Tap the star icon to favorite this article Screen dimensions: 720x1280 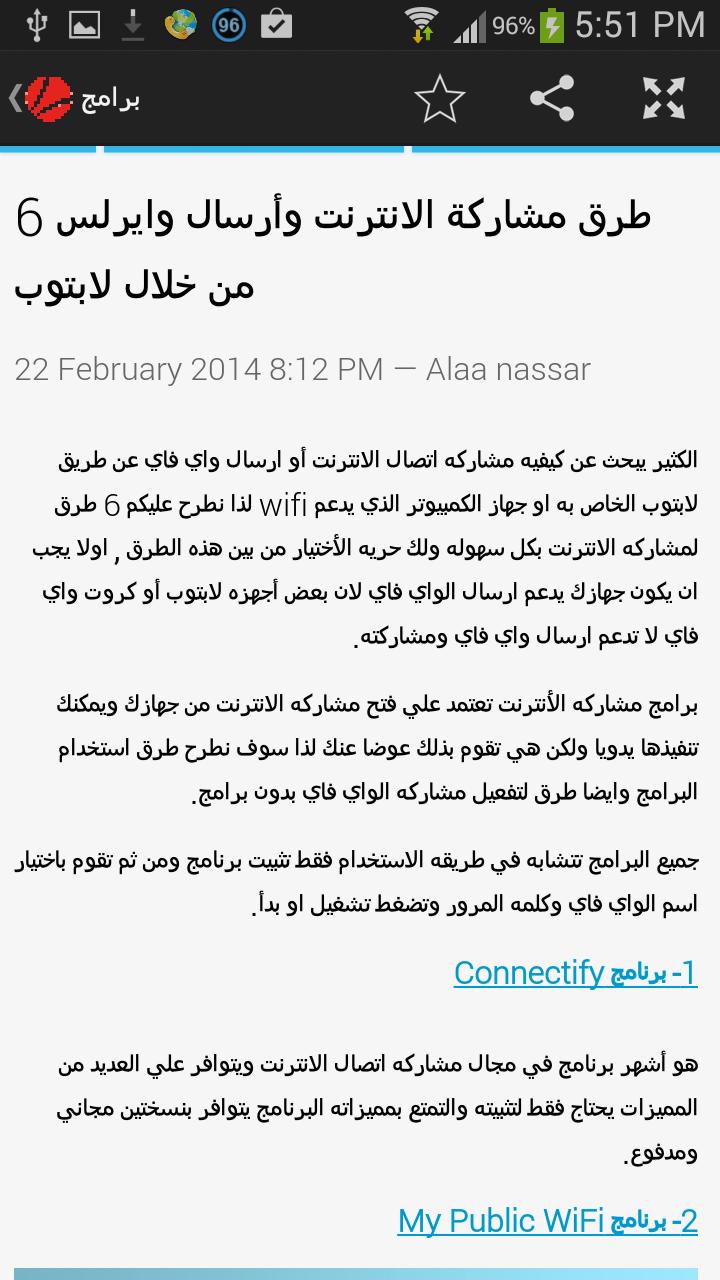click(440, 99)
